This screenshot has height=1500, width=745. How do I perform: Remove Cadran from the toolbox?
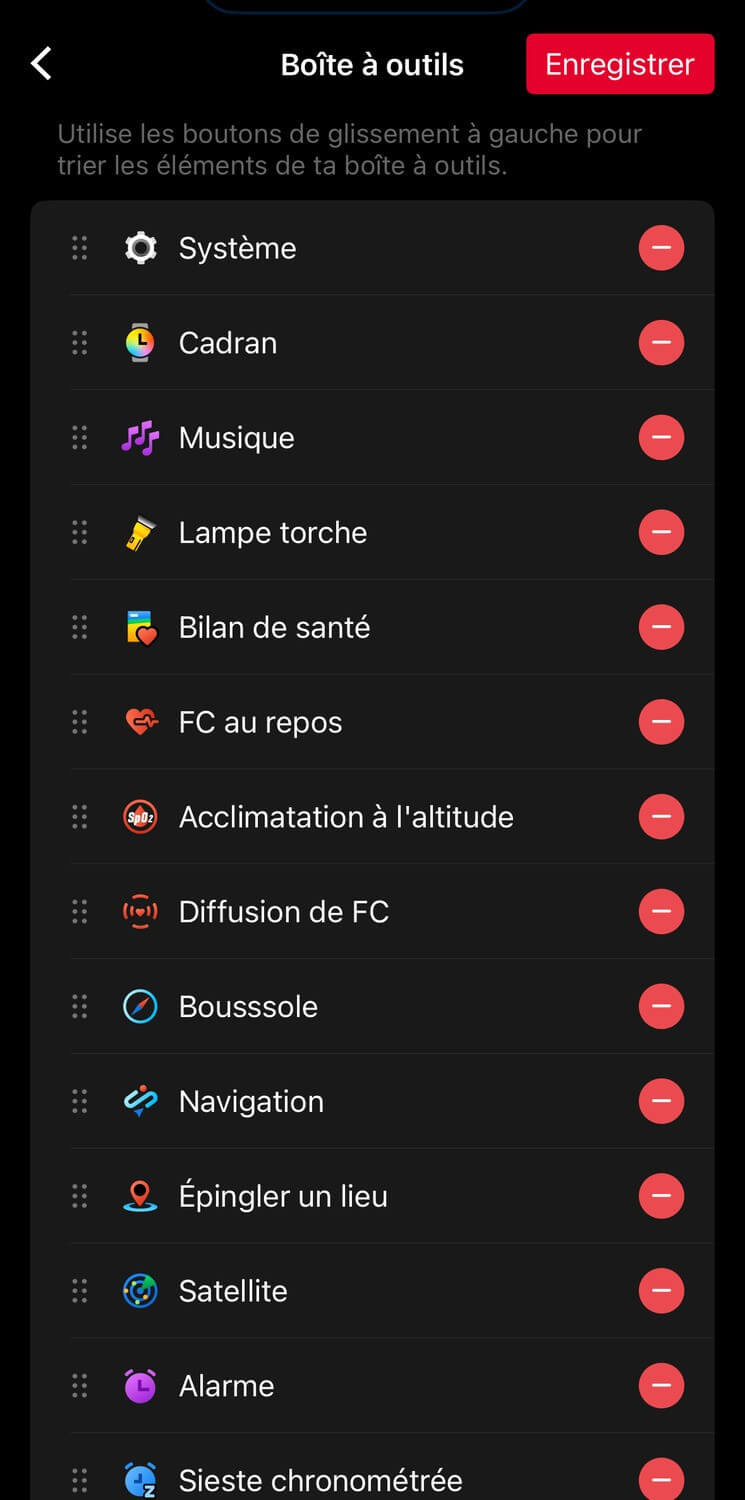point(661,343)
